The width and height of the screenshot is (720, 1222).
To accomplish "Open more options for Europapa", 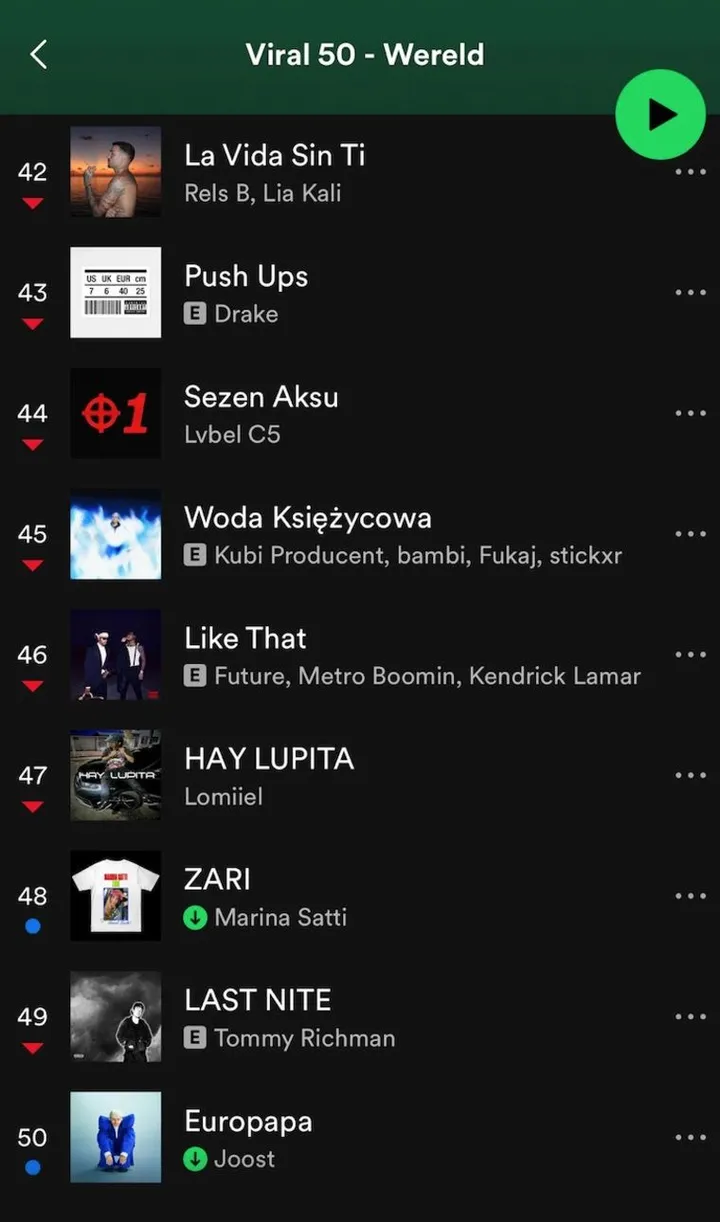I will pos(690,1137).
